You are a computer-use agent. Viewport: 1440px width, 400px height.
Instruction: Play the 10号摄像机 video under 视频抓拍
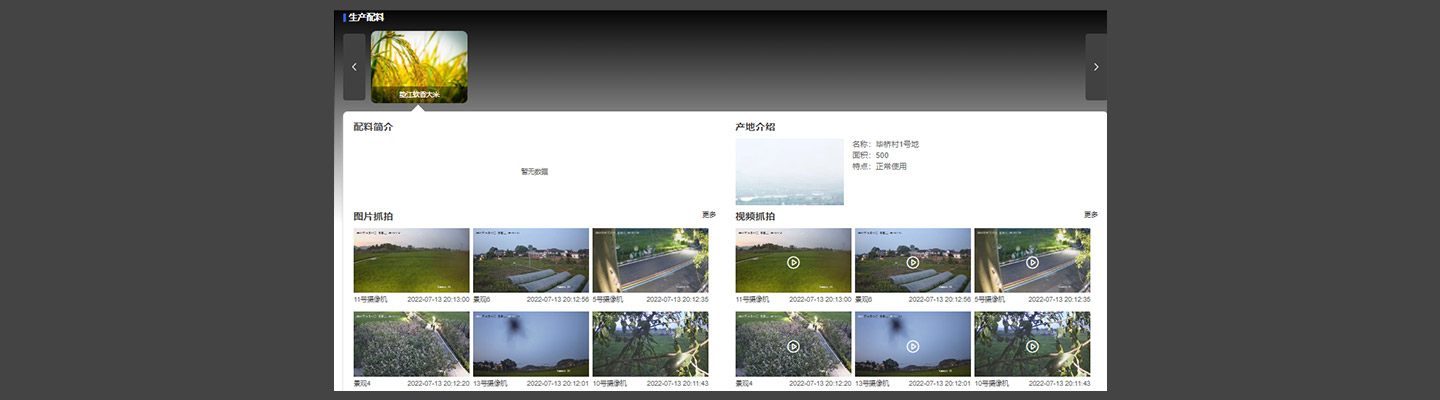pyautogui.click(x=1032, y=346)
